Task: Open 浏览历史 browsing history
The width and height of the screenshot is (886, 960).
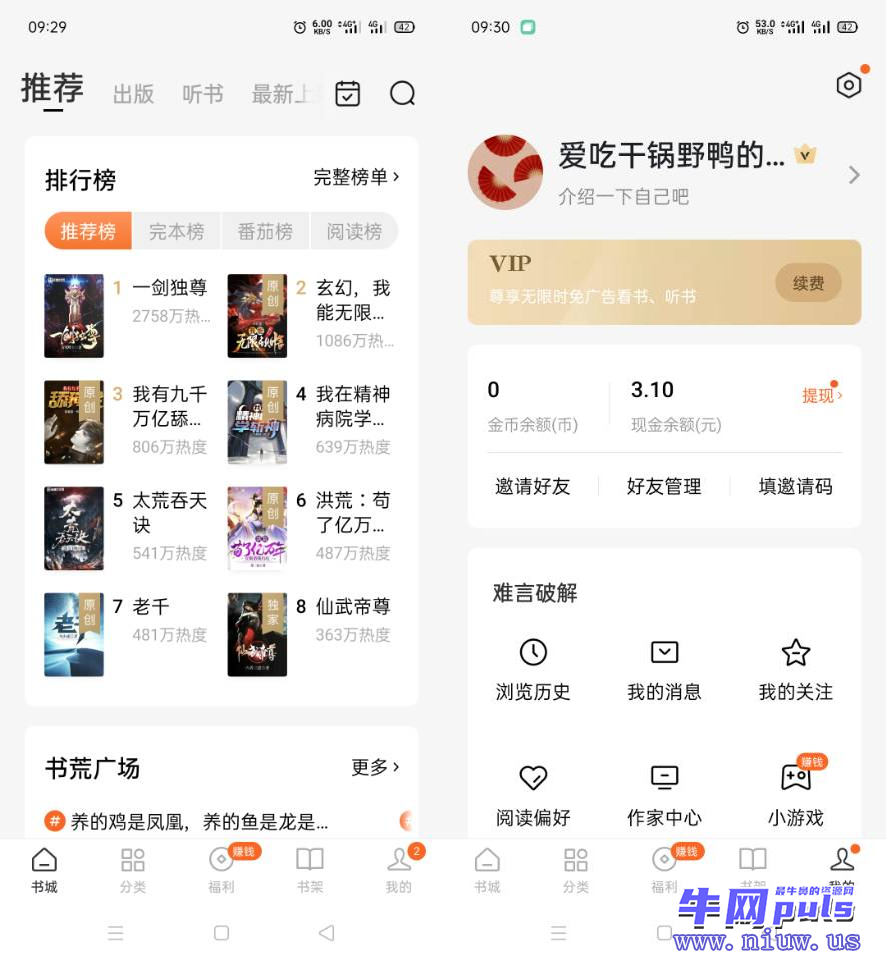Action: (533, 670)
